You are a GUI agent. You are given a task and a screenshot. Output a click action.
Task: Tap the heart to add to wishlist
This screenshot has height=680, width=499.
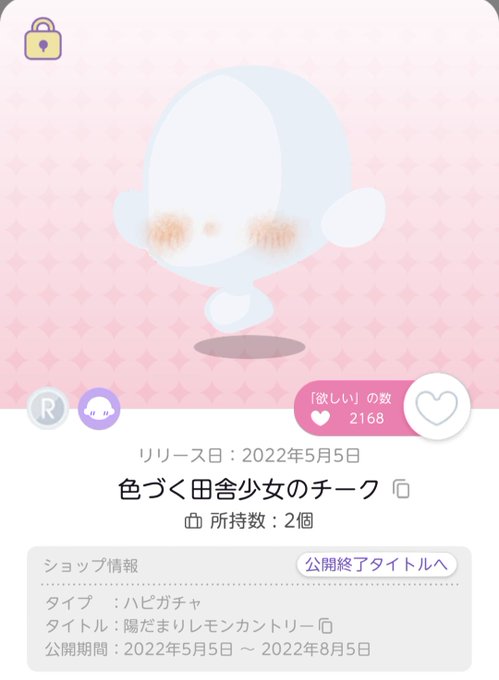(437, 406)
